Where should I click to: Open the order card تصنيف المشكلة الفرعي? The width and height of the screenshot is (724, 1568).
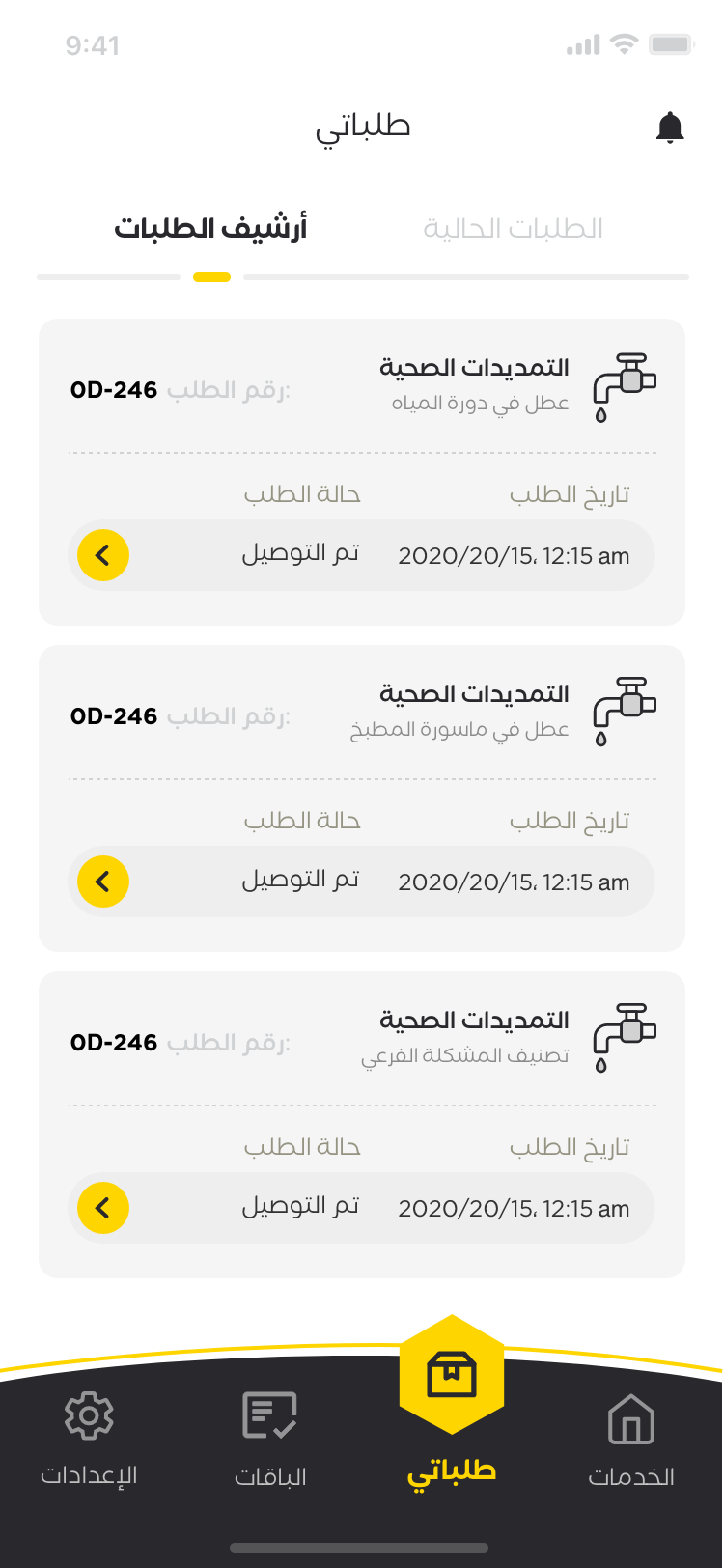(362, 1125)
